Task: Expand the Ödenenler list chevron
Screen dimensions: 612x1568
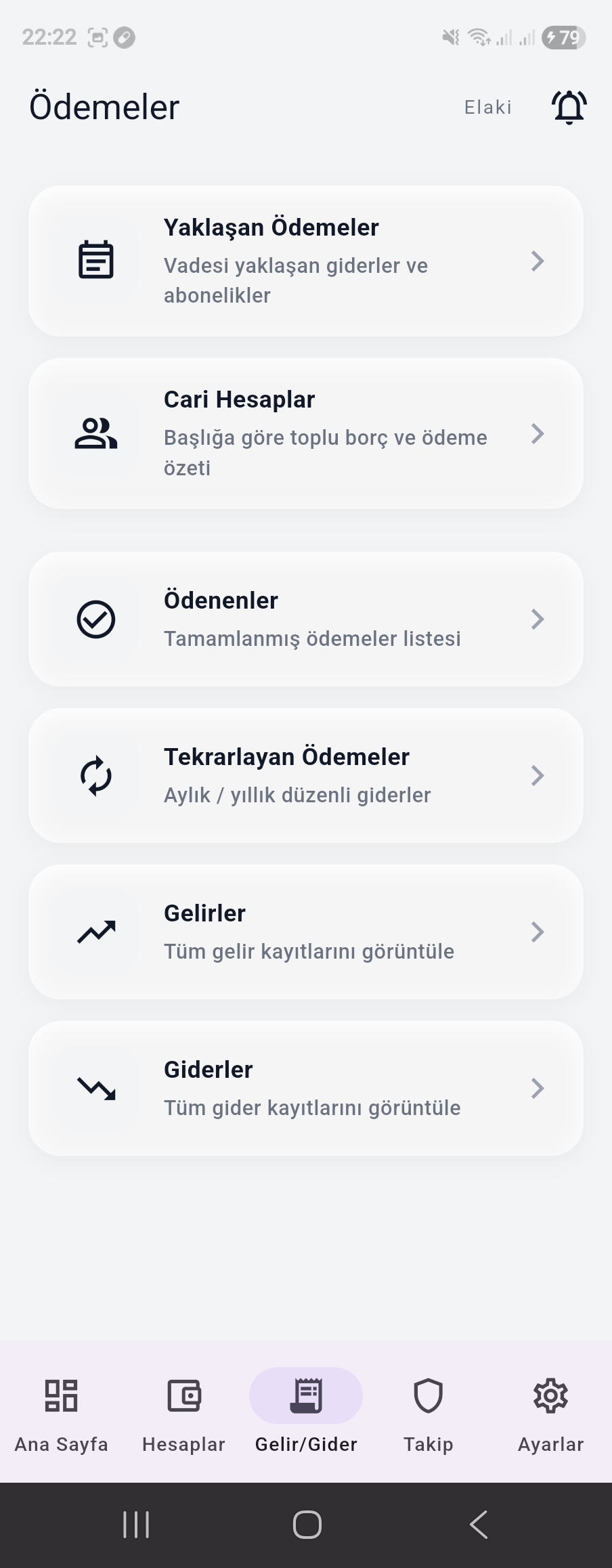Action: tap(537, 618)
